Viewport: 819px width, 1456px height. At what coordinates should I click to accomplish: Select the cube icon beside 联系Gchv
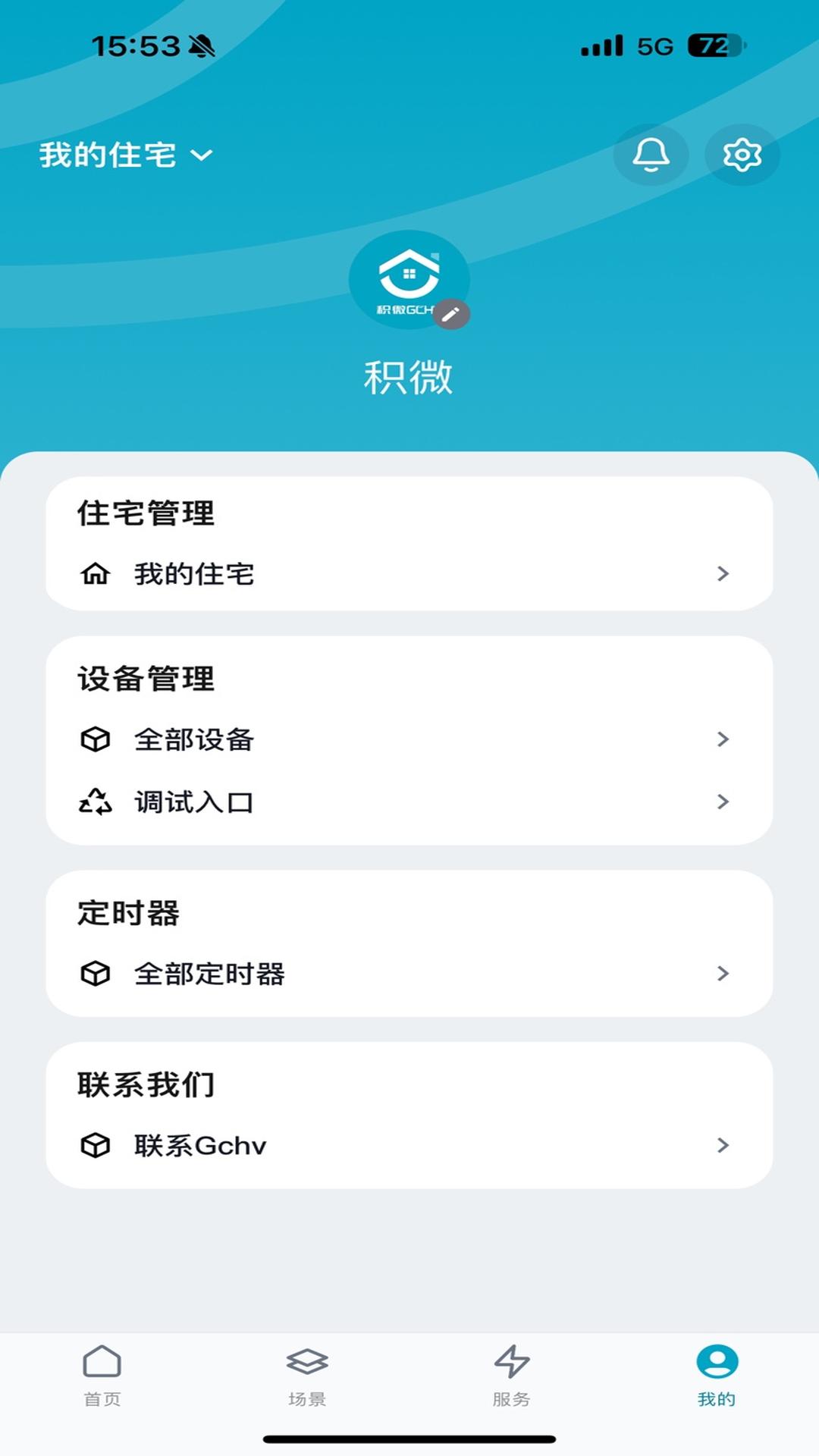pos(95,1145)
